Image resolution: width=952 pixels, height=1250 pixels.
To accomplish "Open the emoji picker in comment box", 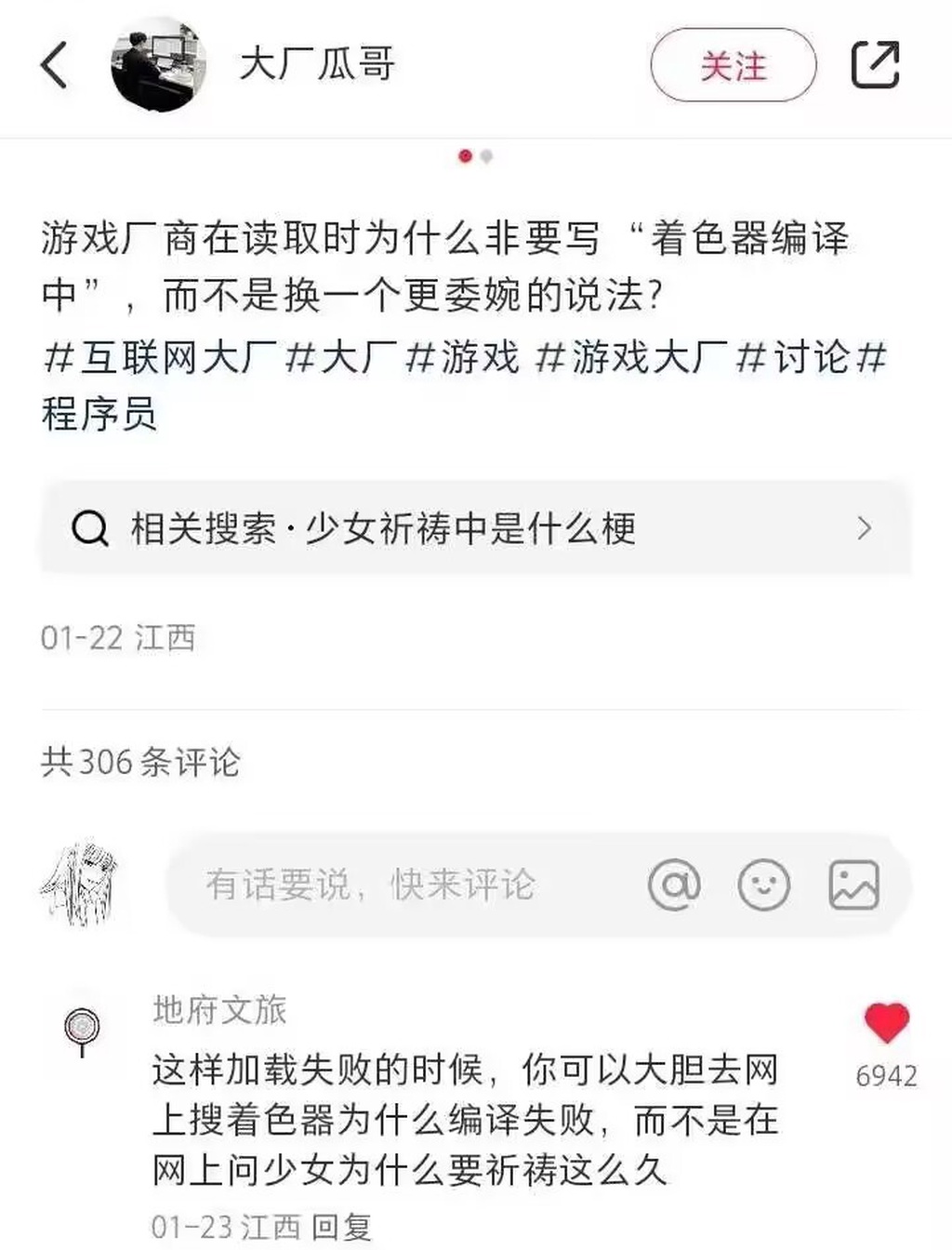I will coord(764,884).
